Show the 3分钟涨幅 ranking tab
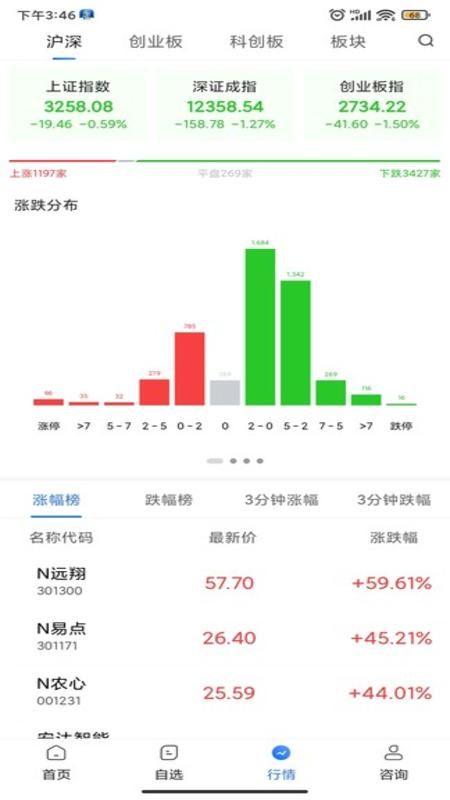Screen dimensions: 450x800 282,500
